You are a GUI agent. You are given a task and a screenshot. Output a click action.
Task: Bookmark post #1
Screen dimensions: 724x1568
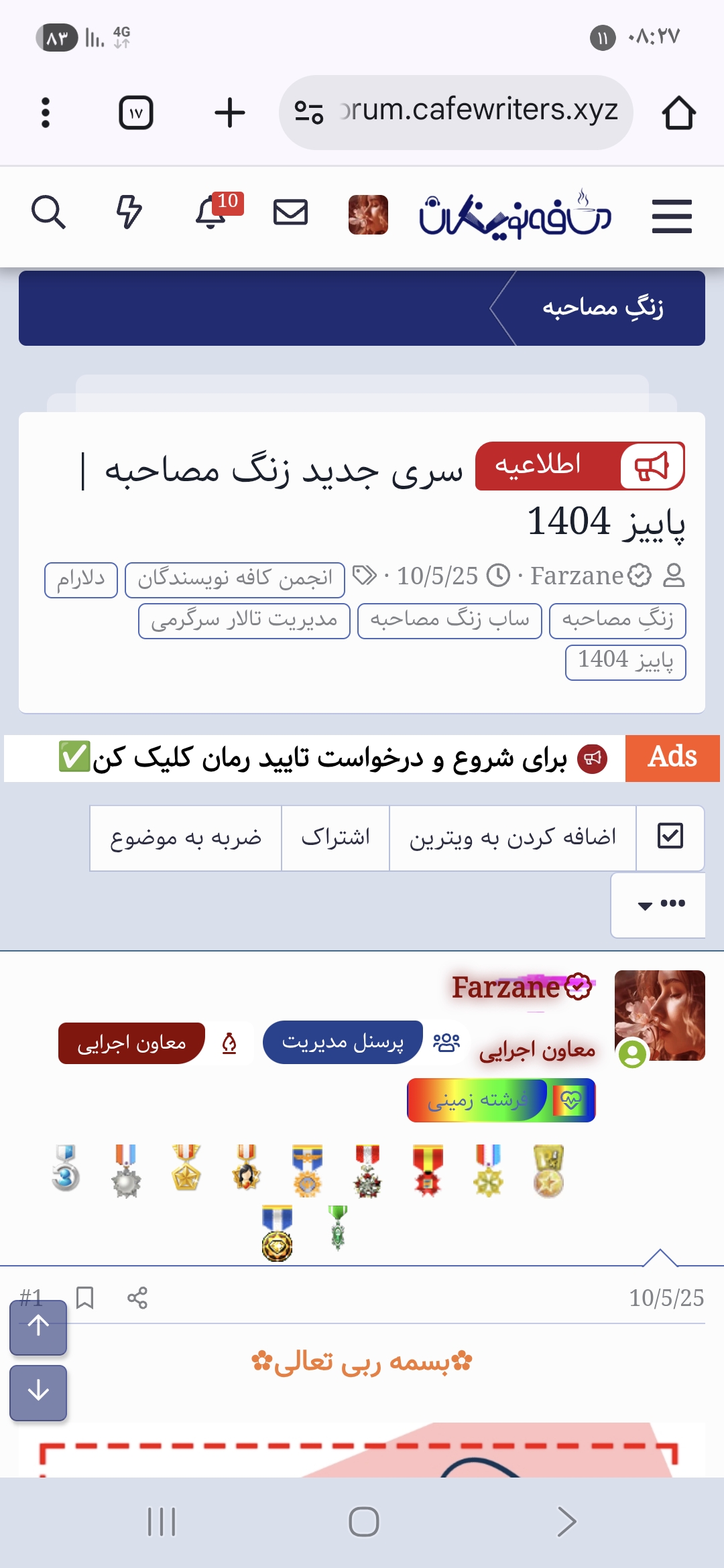point(84,1298)
